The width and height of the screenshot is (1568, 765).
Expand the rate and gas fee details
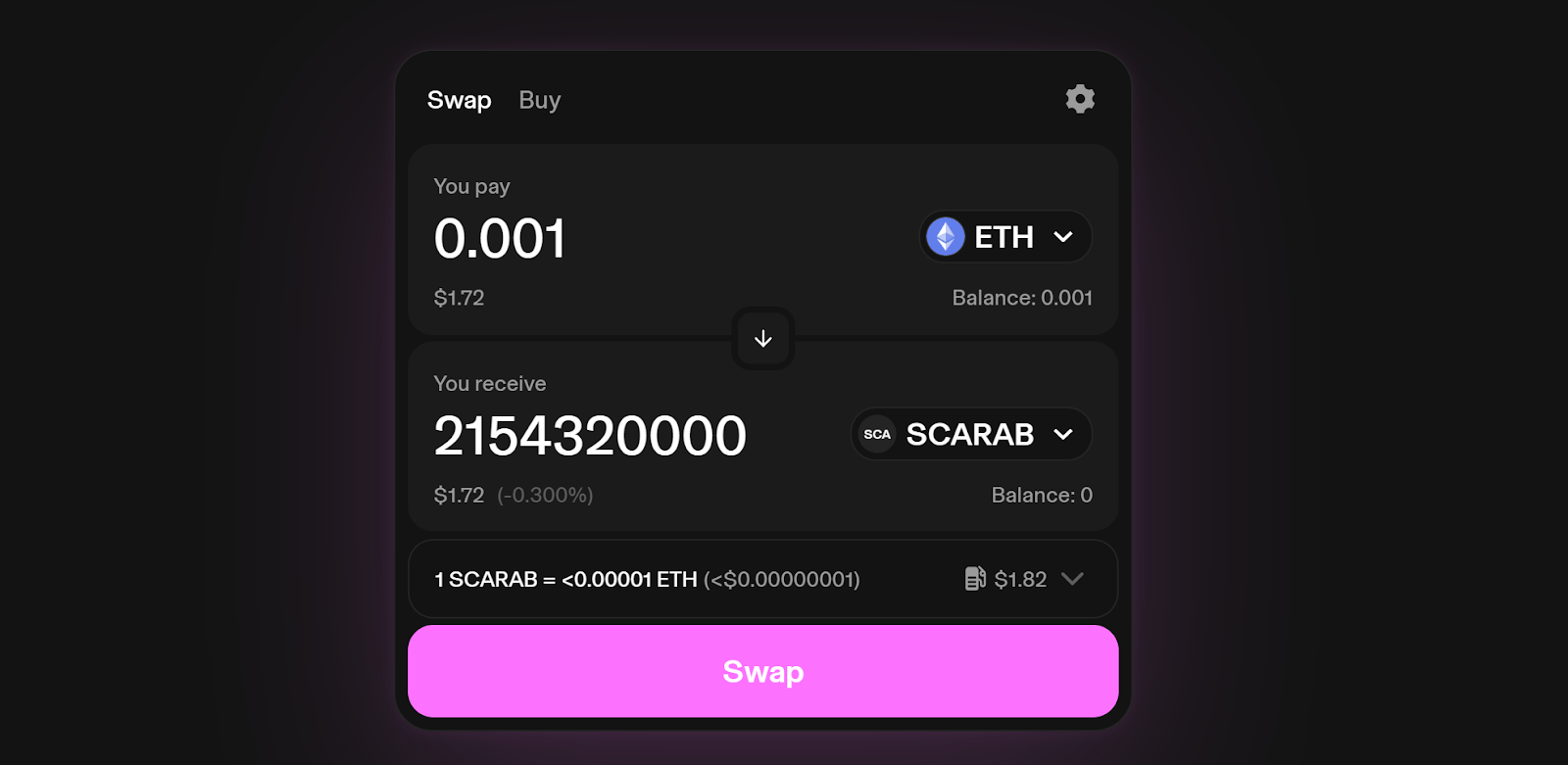(x=1072, y=579)
